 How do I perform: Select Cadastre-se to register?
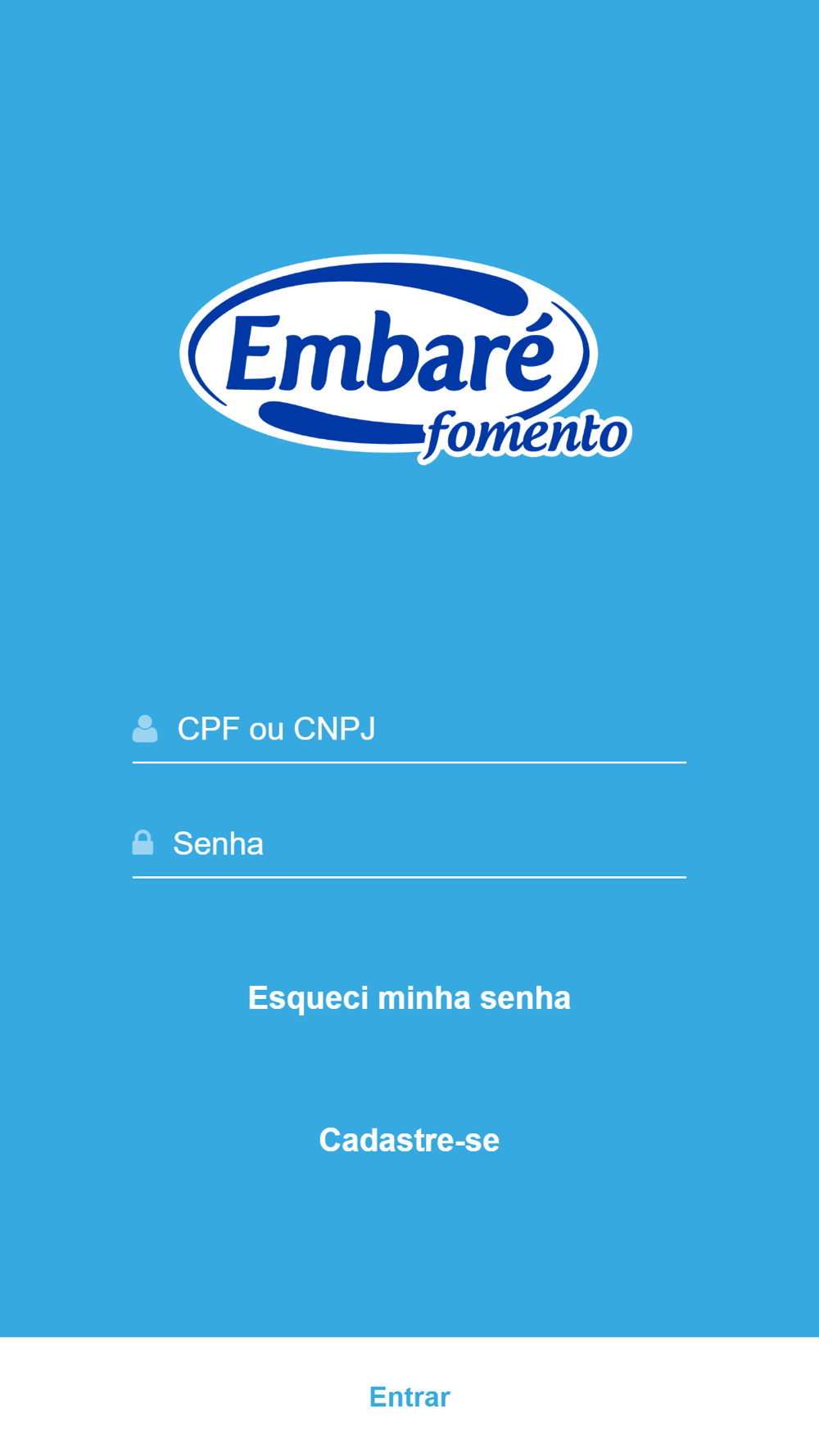tap(409, 1140)
